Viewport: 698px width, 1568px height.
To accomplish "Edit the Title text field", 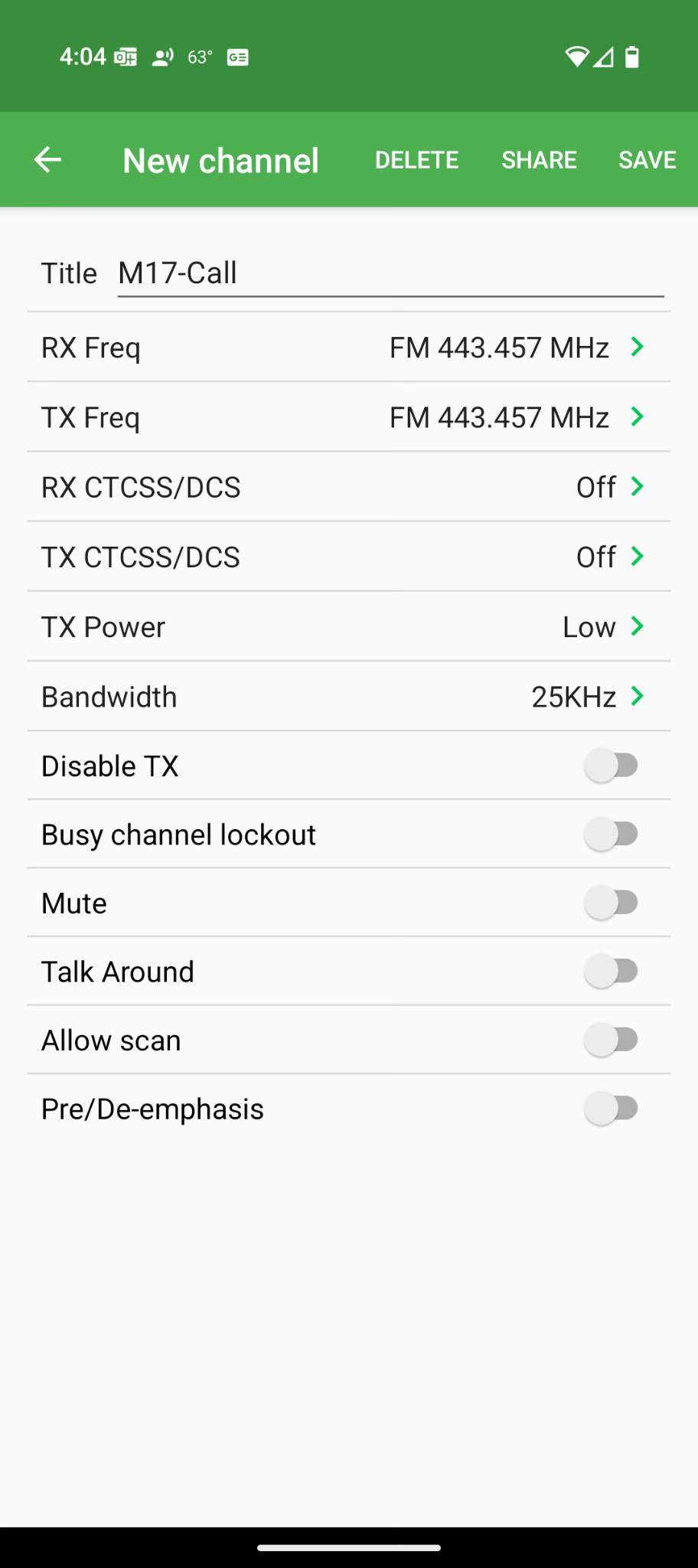I will tap(390, 273).
